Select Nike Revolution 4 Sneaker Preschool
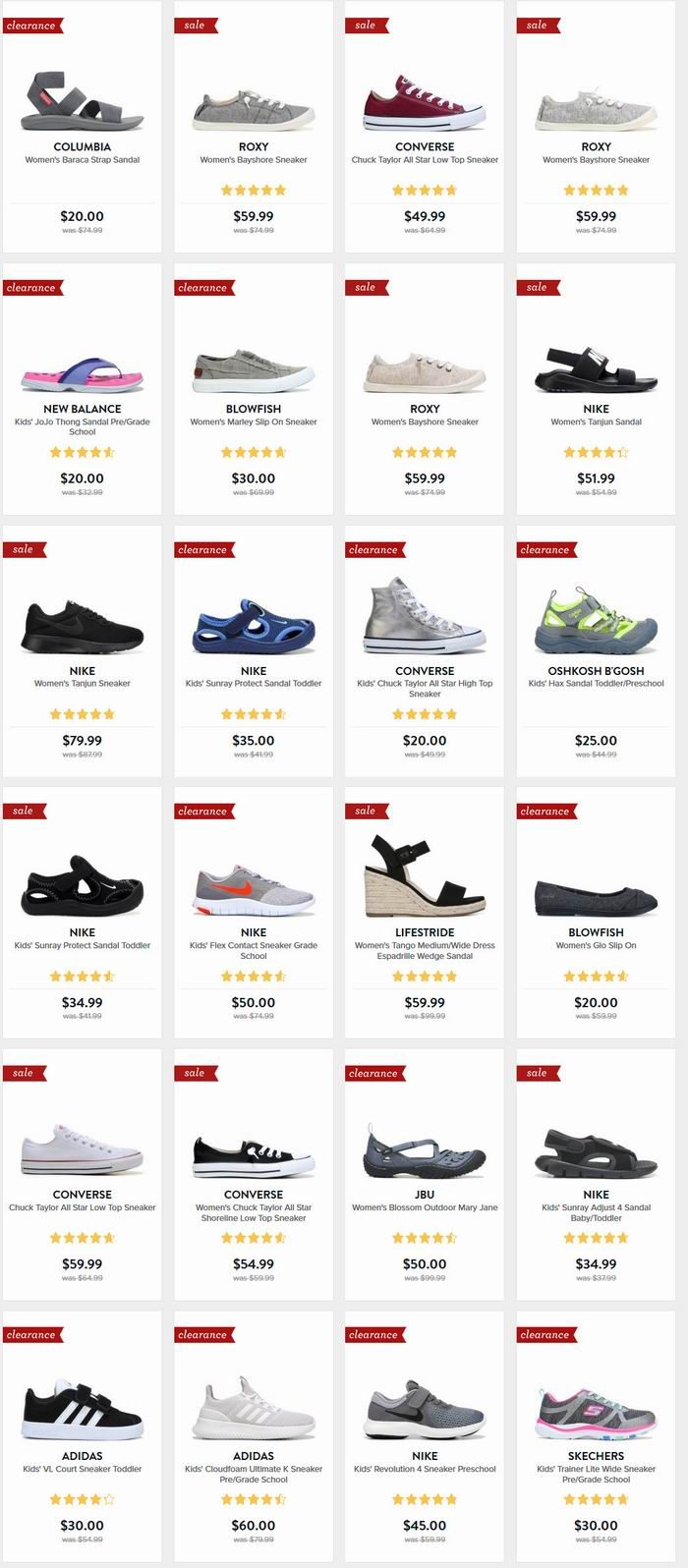This screenshot has height=1568, width=688. click(425, 1436)
